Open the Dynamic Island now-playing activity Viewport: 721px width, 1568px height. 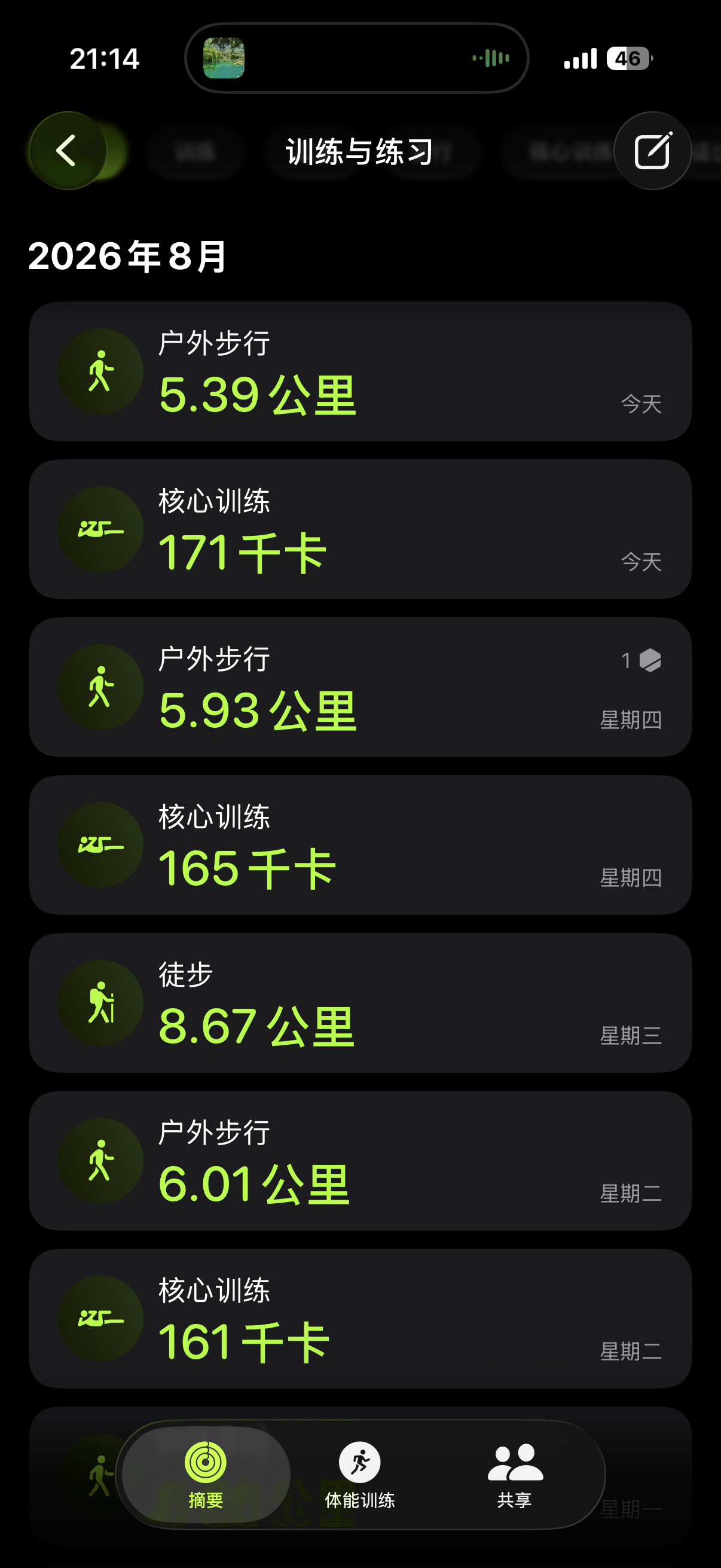coord(356,59)
